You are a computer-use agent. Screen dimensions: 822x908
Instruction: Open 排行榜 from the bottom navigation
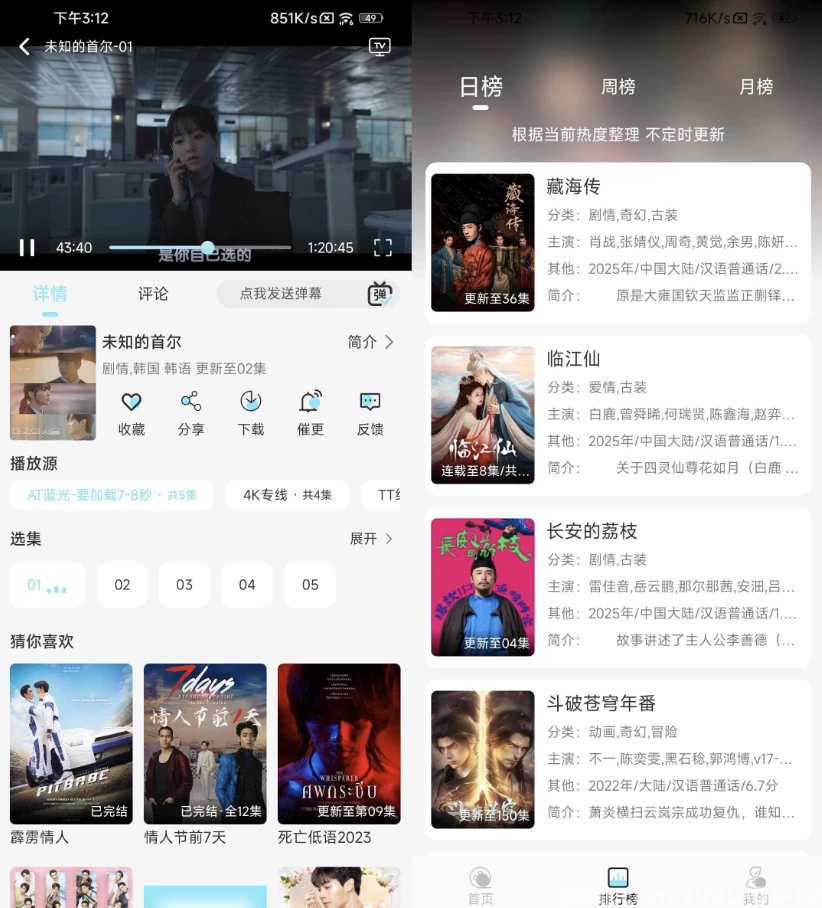click(x=617, y=880)
